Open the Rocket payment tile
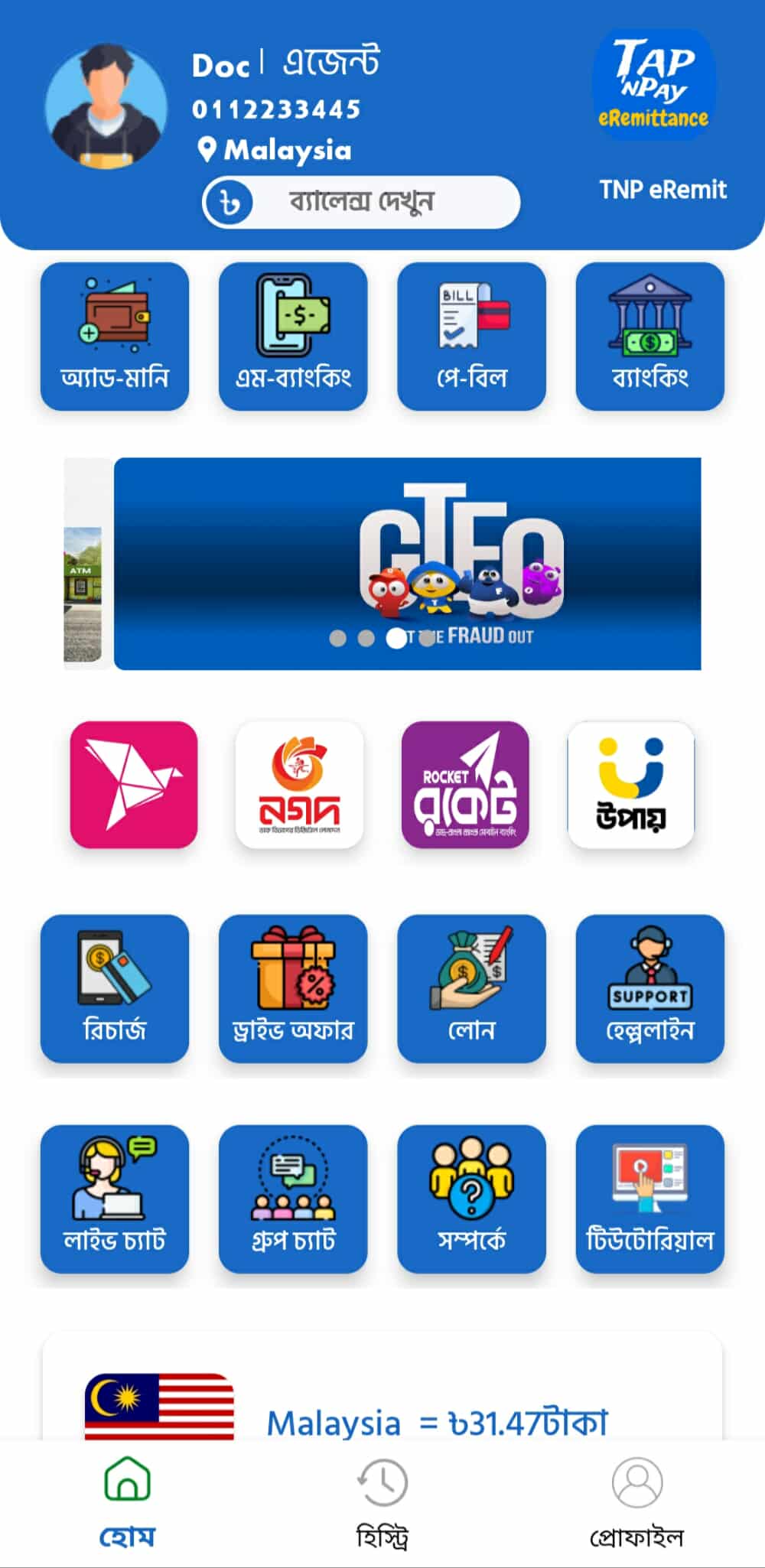The height and width of the screenshot is (1568, 765). tap(465, 785)
